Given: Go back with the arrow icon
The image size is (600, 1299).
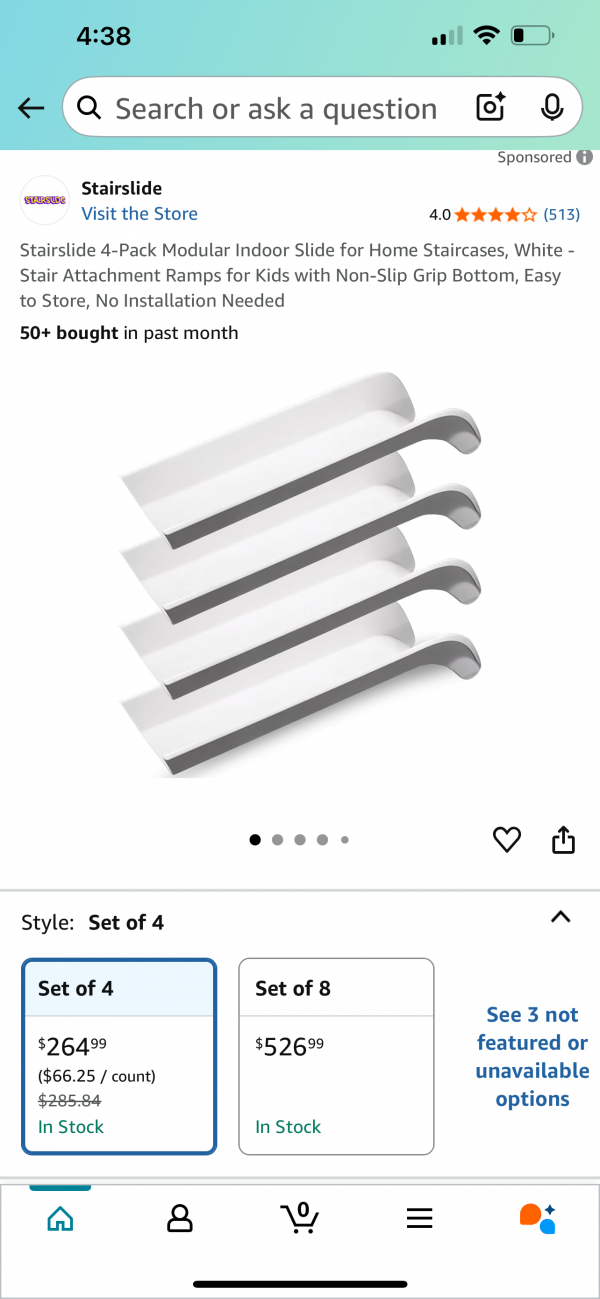Looking at the screenshot, I should pyautogui.click(x=31, y=108).
